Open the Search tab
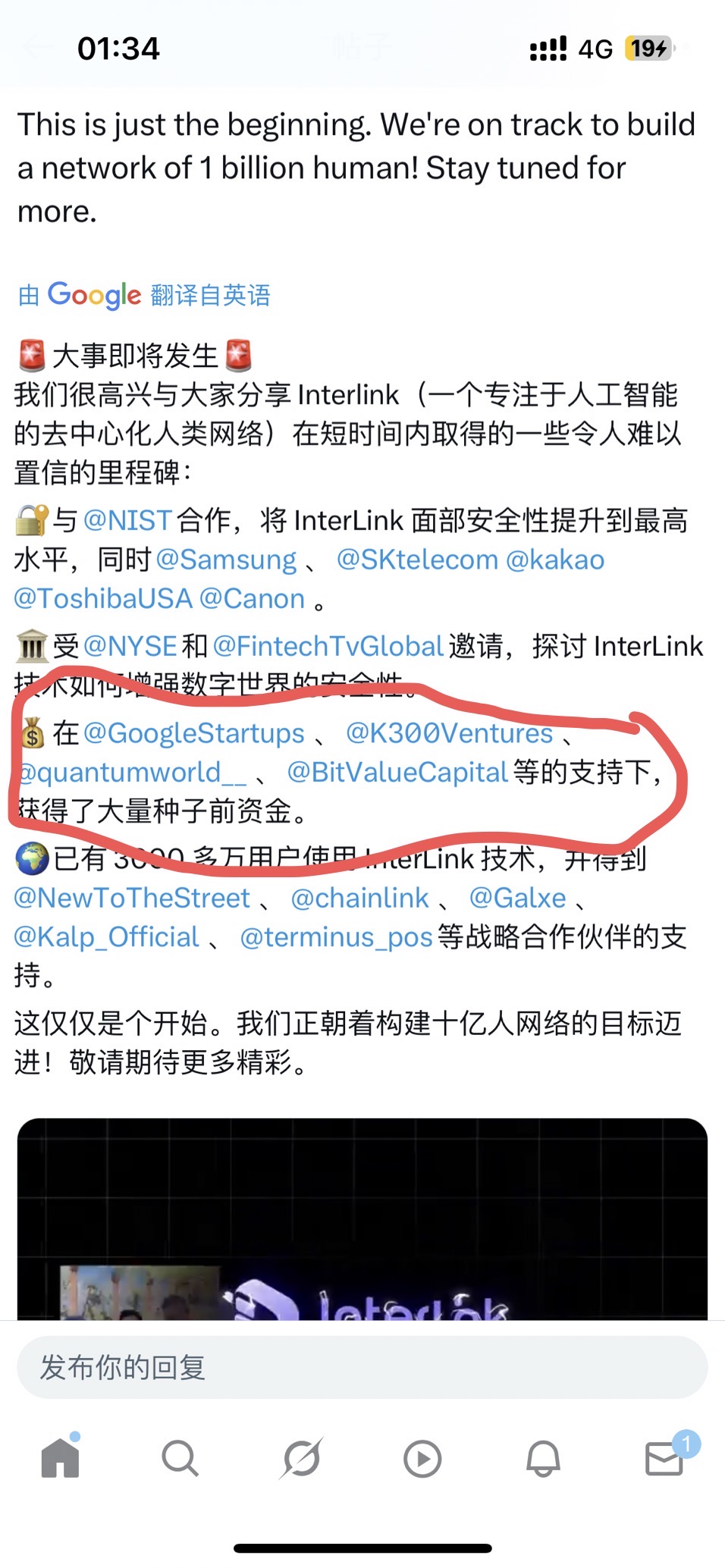 (x=180, y=1457)
